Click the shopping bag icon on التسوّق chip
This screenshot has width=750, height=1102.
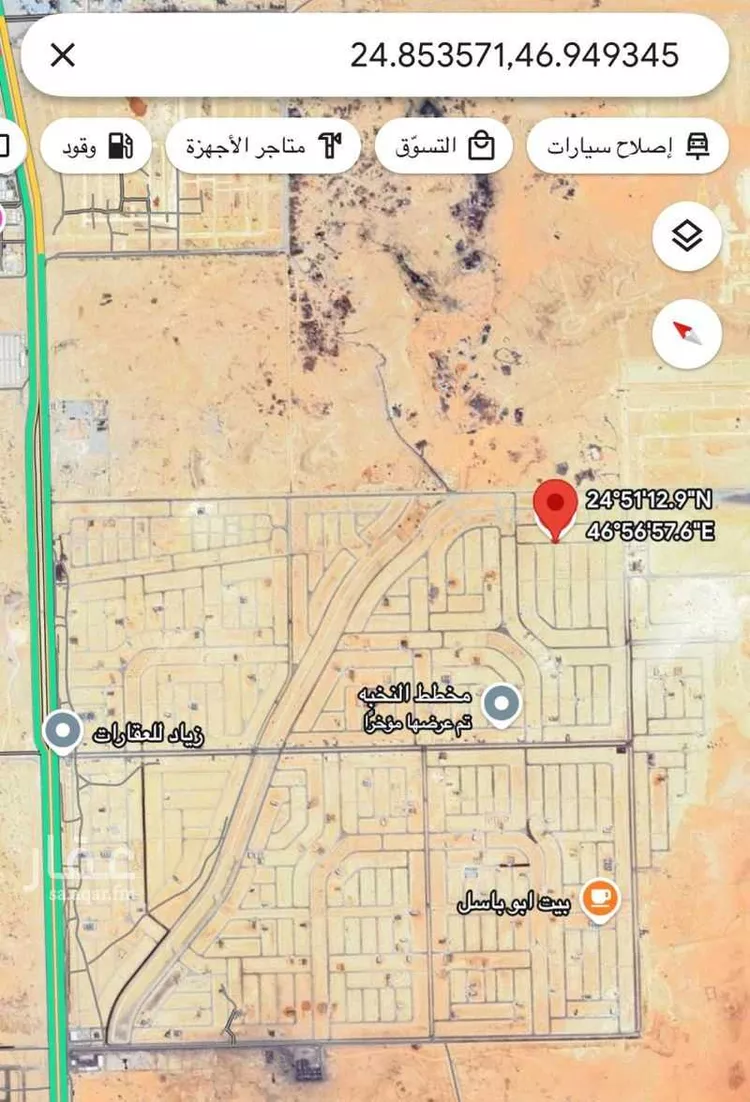(483, 144)
